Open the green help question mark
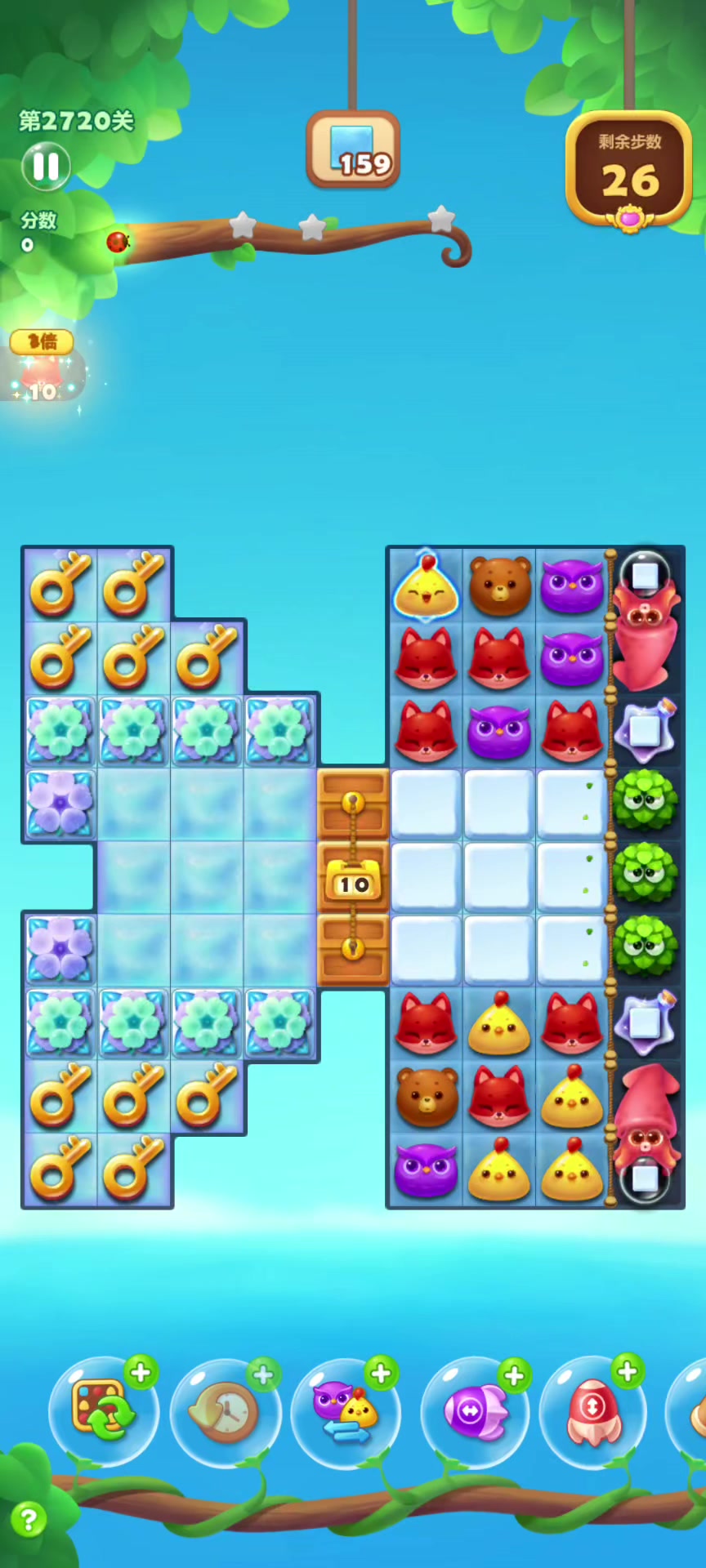Viewport: 706px width, 1568px height. click(x=29, y=1520)
